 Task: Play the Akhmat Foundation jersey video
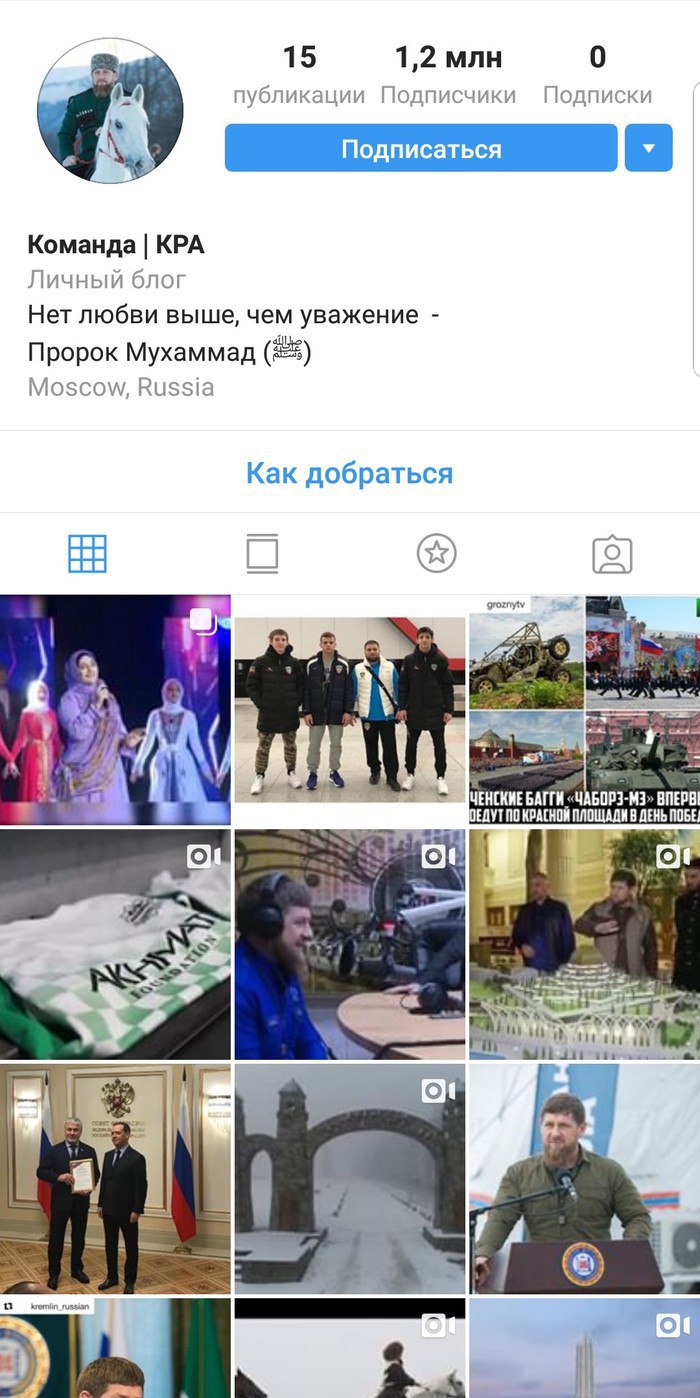(115, 944)
